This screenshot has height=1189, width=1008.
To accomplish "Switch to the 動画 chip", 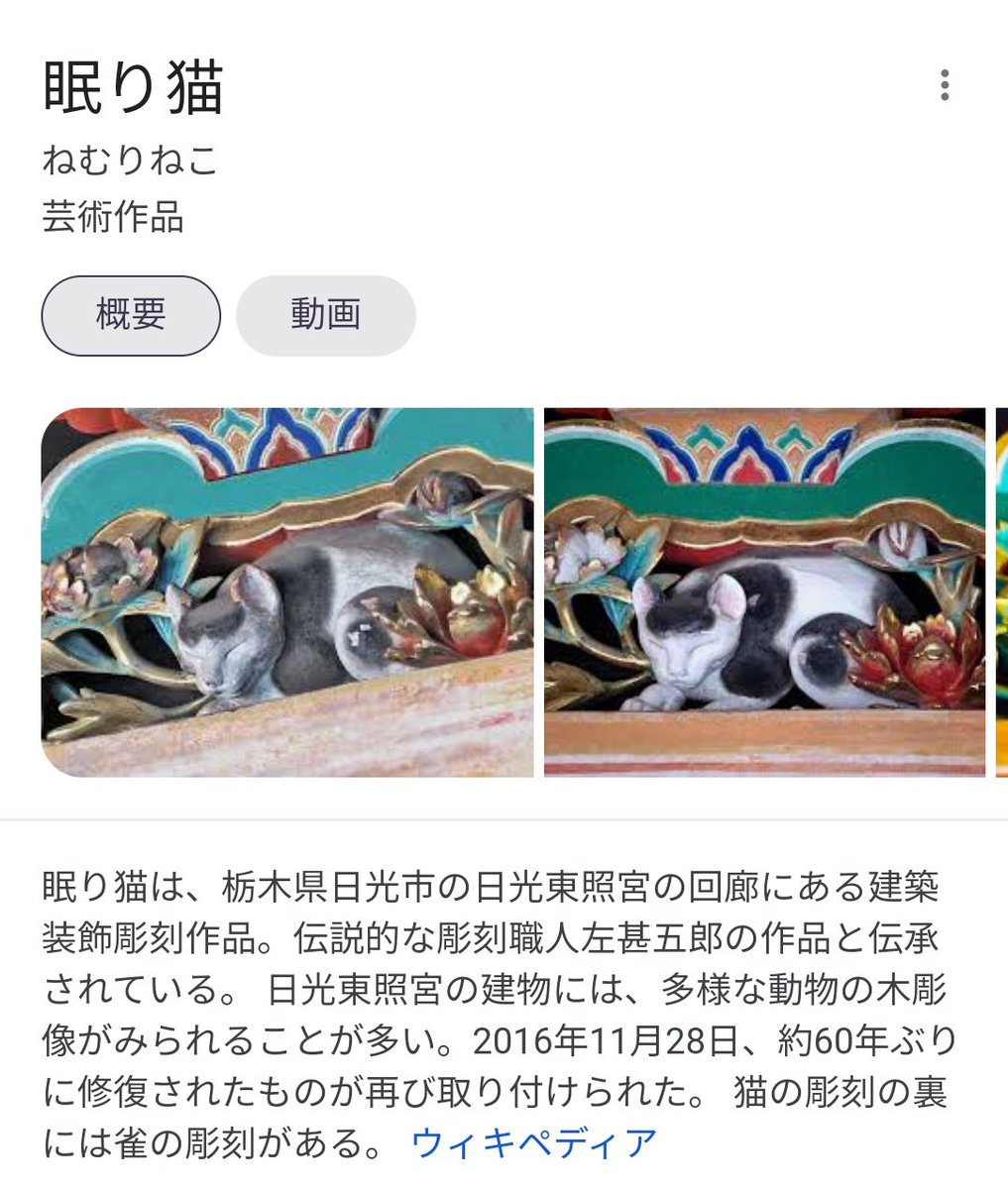I will pos(325,315).
